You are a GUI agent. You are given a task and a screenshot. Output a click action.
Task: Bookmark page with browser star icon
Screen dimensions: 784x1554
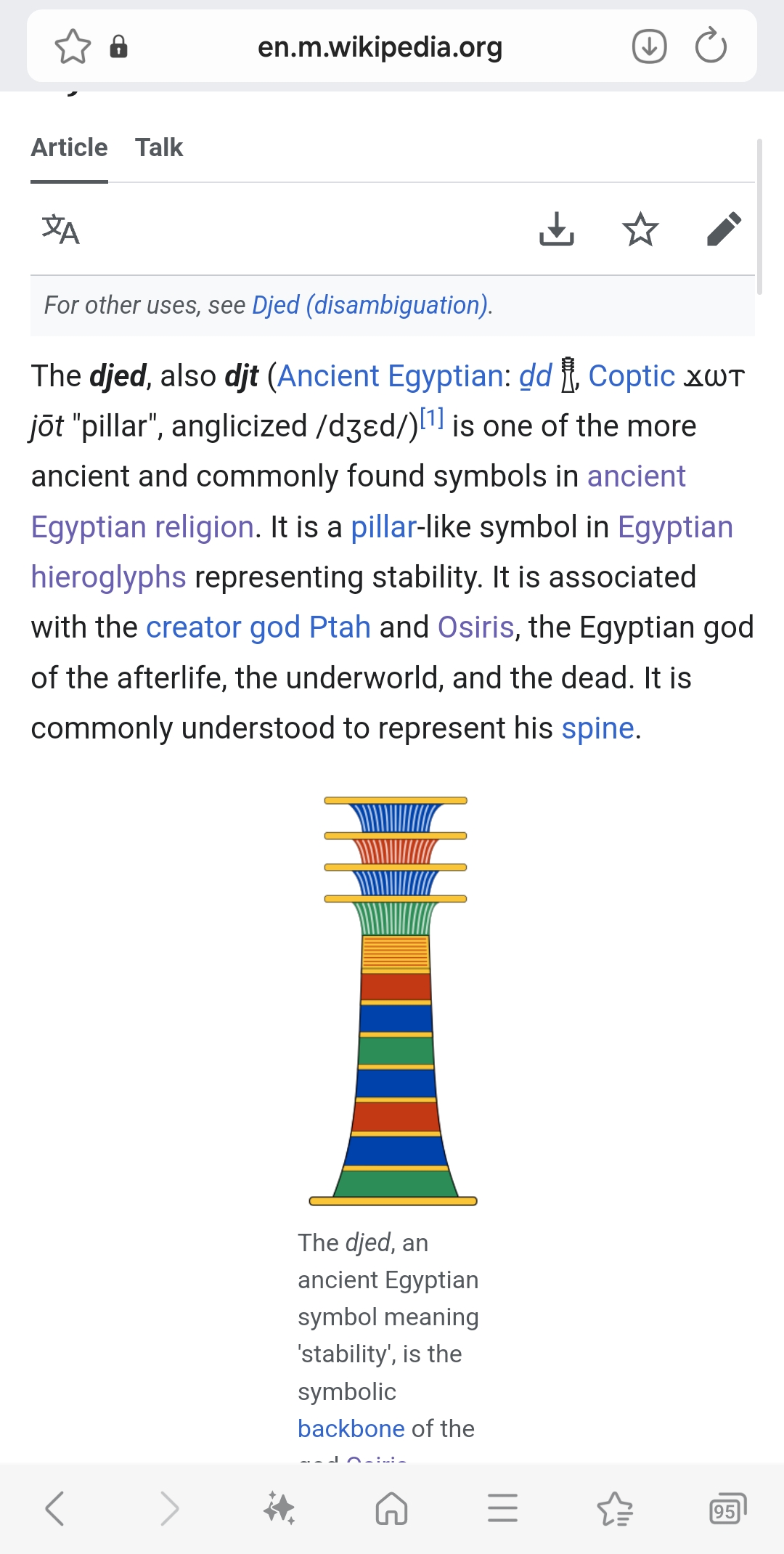(x=73, y=47)
